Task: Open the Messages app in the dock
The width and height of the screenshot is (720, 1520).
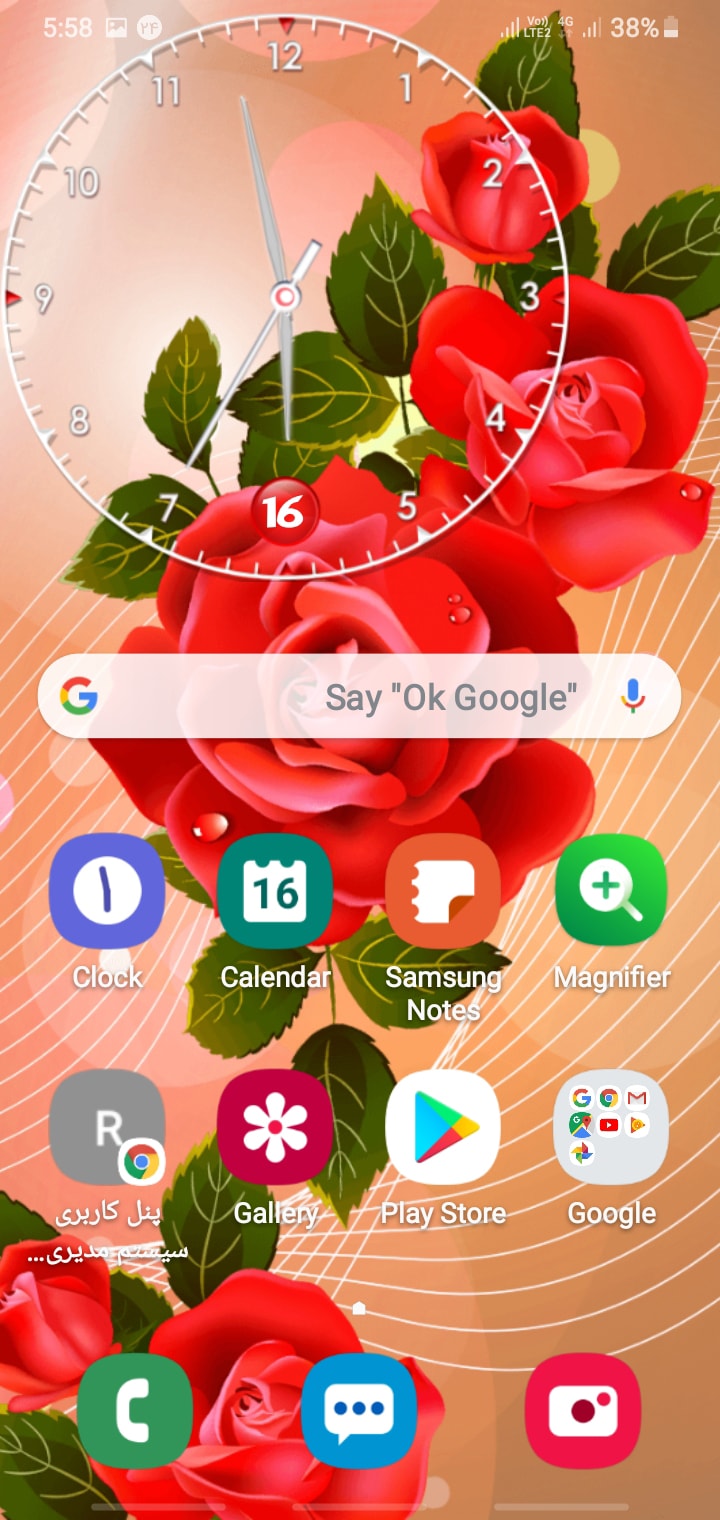Action: click(x=359, y=1411)
